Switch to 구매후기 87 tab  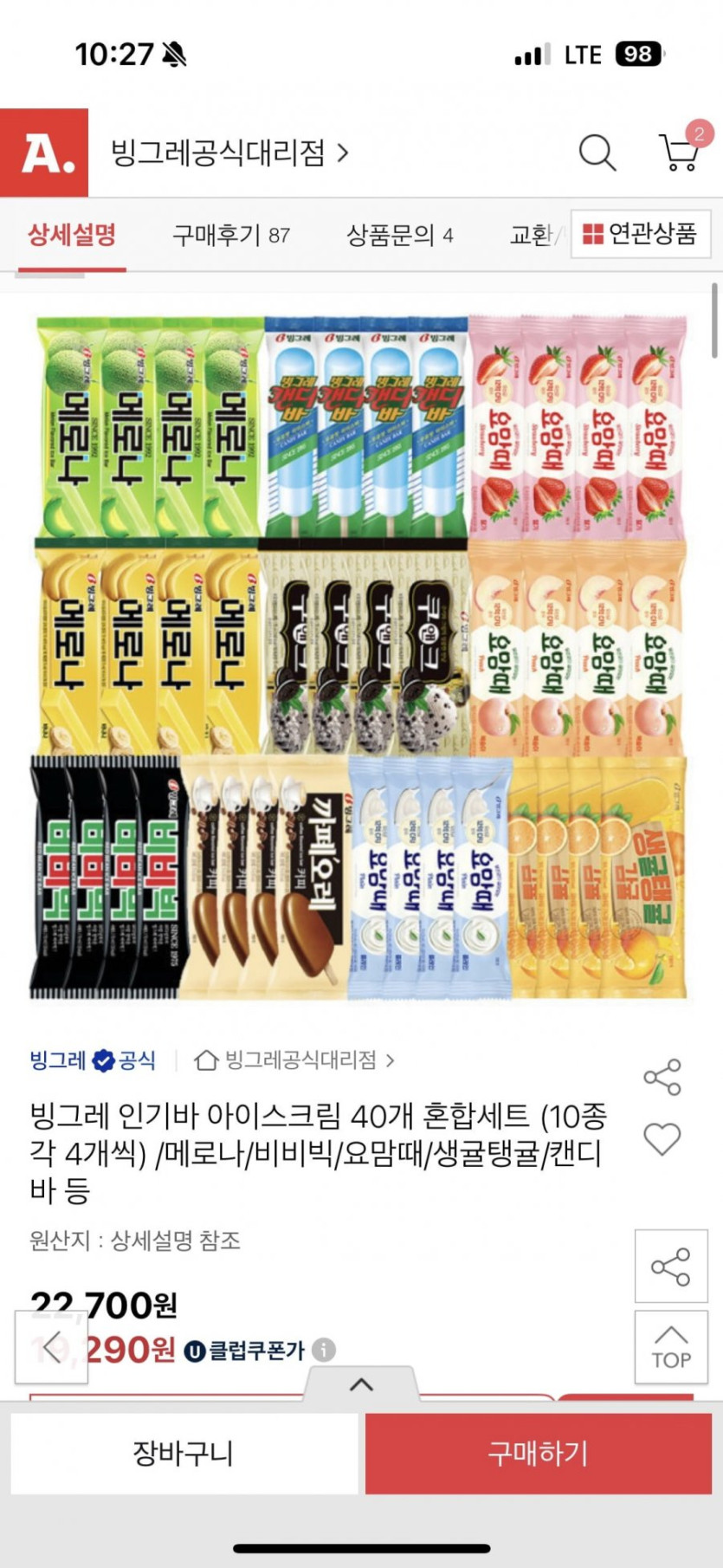230,235
